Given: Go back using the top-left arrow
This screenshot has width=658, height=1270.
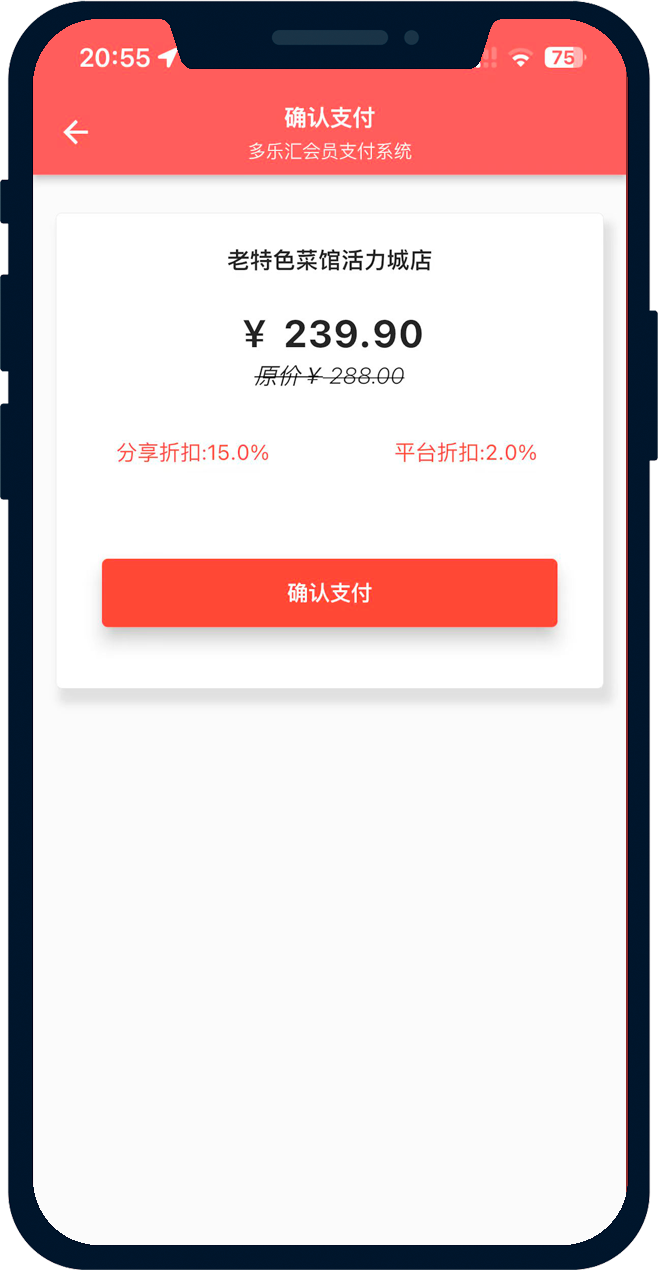Looking at the screenshot, I should (x=76, y=132).
